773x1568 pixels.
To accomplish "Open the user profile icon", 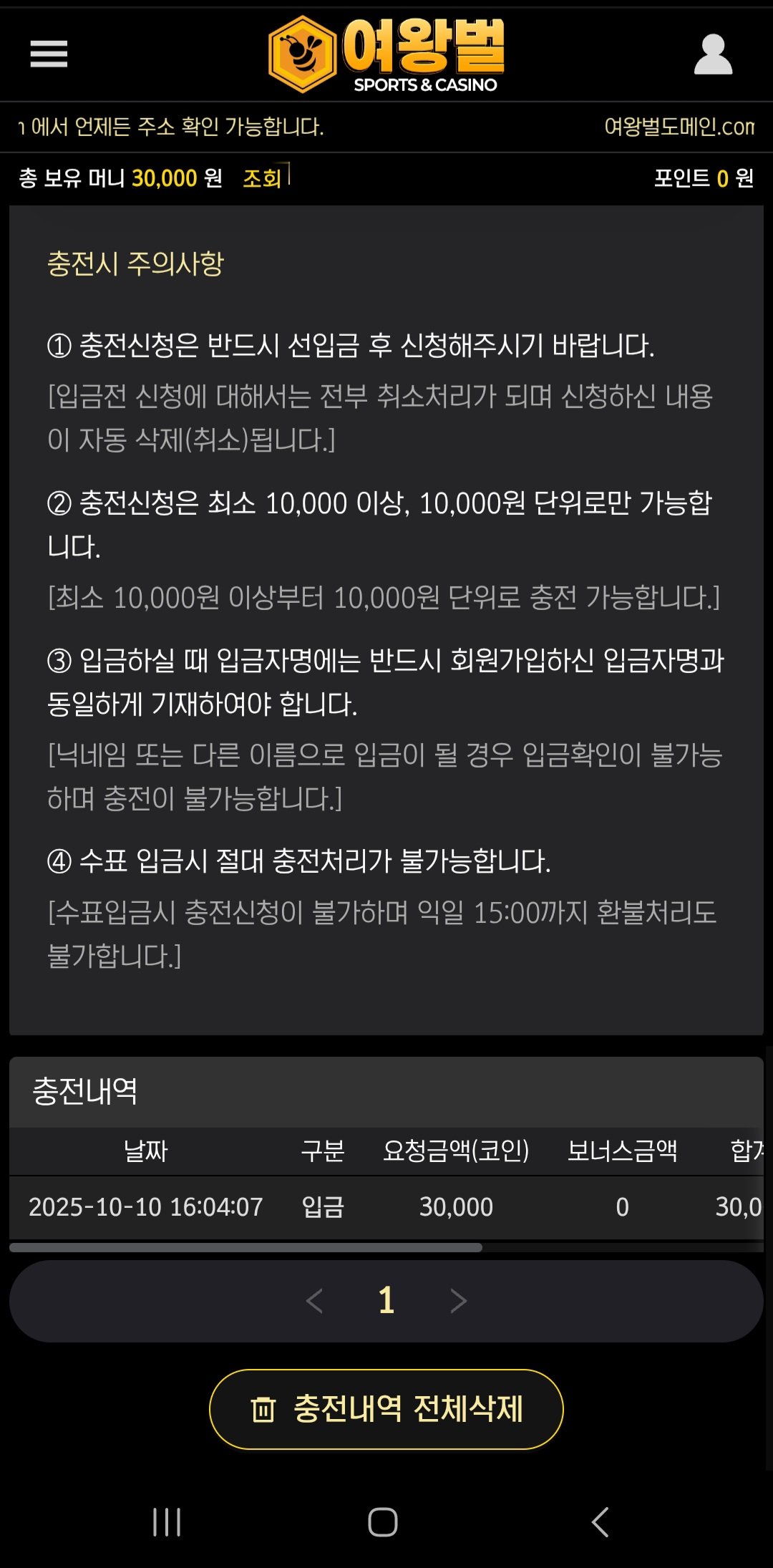I will 713,54.
